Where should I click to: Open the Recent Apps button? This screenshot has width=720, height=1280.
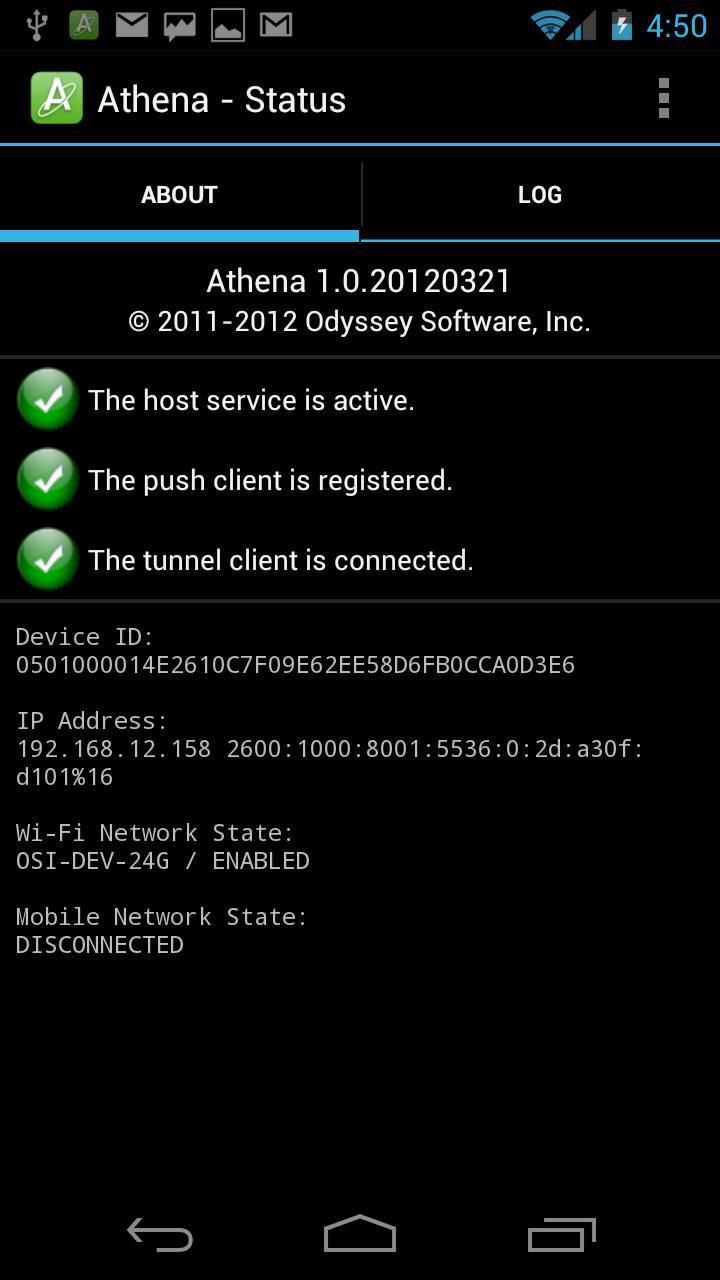[x=560, y=1234]
